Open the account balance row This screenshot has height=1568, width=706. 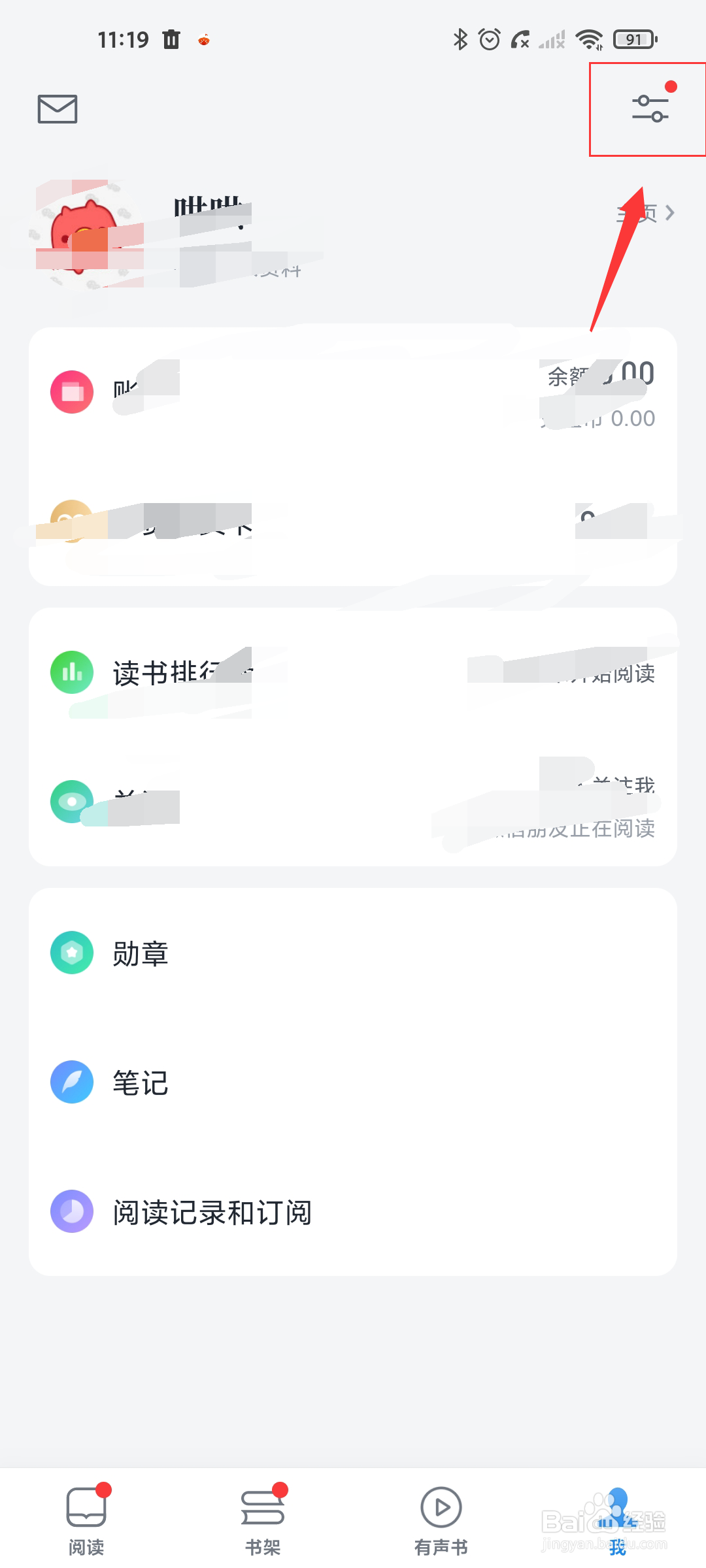(353, 392)
